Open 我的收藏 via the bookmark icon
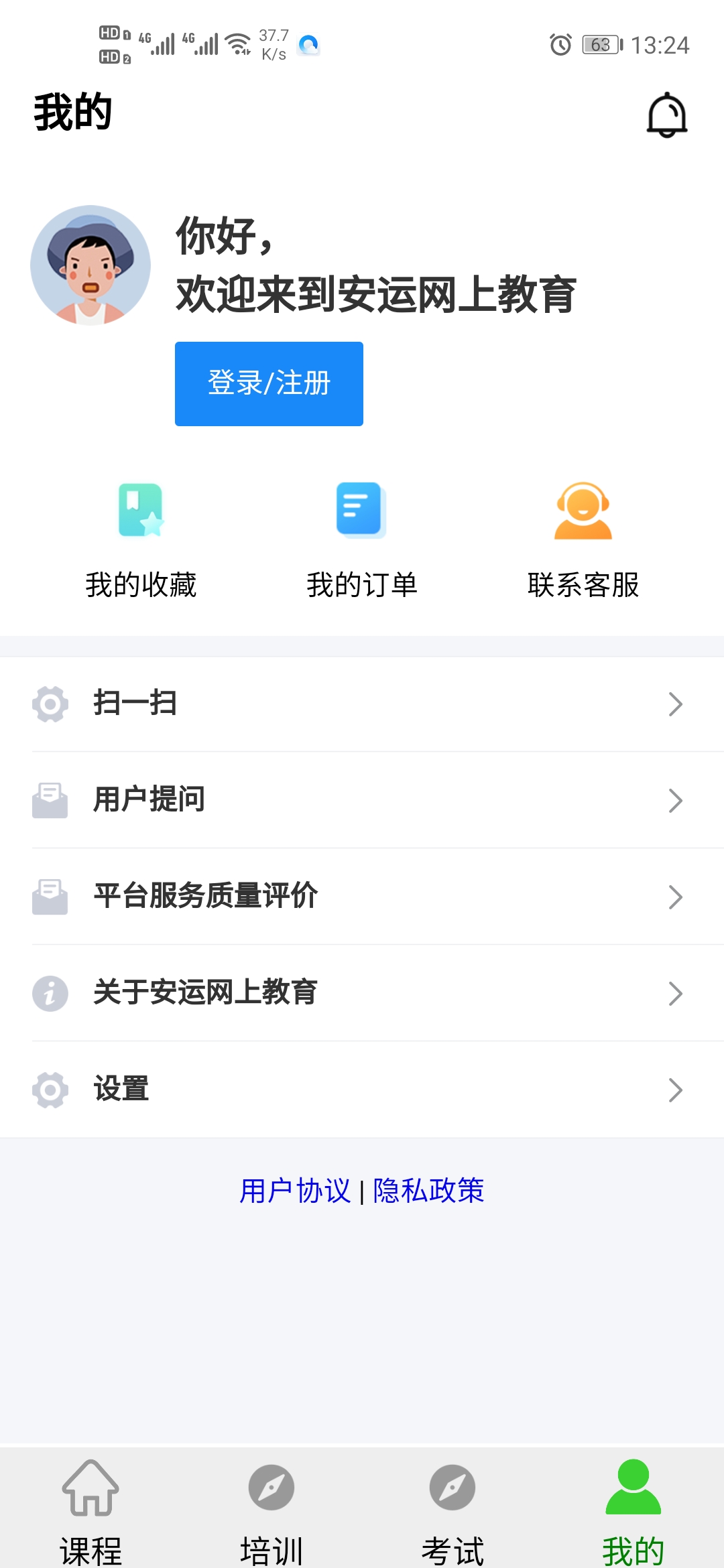 (x=140, y=511)
